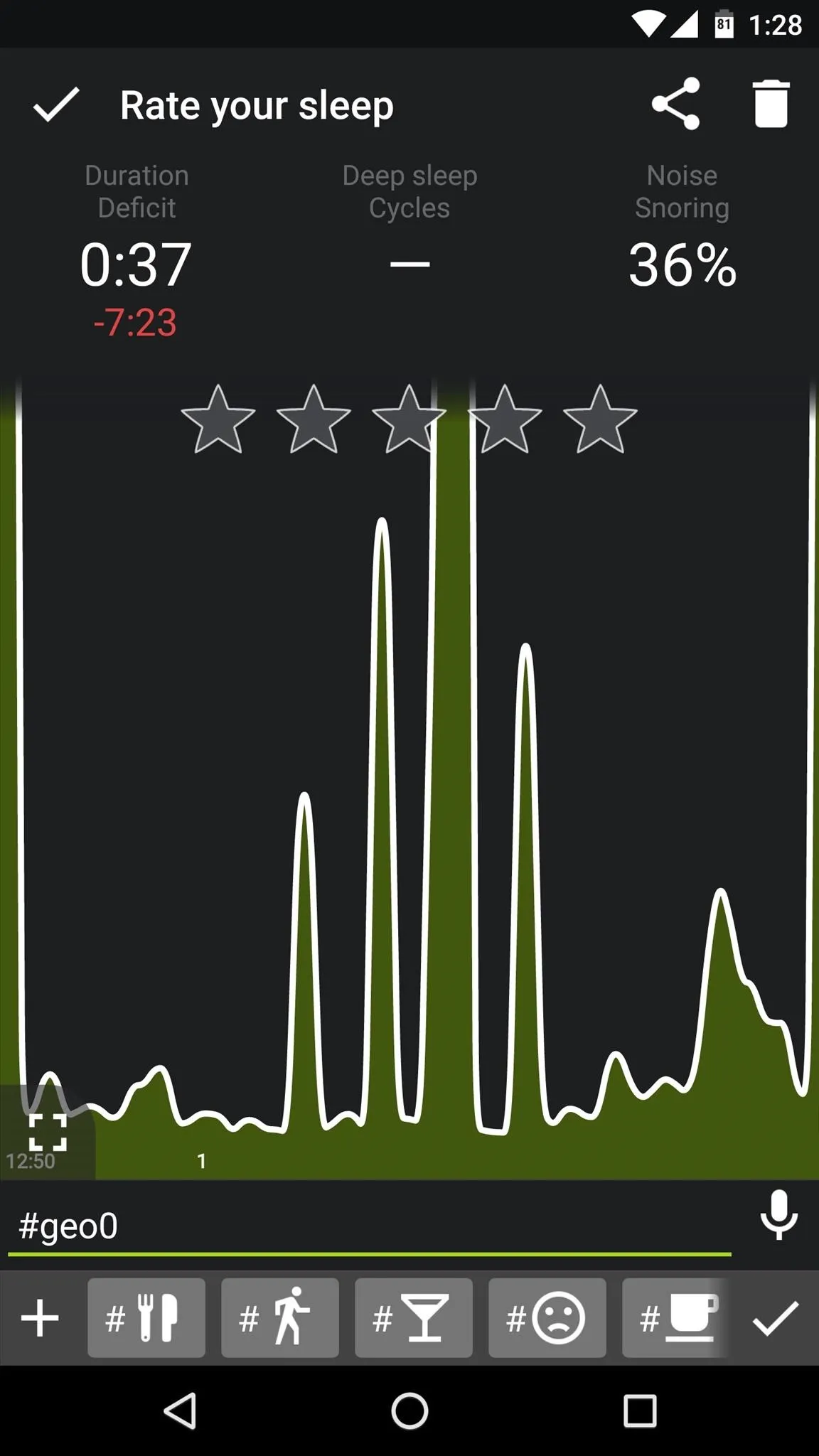Edit the #geo0 comment field
Image resolution: width=819 pixels, height=1456 pixels.
370,1226
